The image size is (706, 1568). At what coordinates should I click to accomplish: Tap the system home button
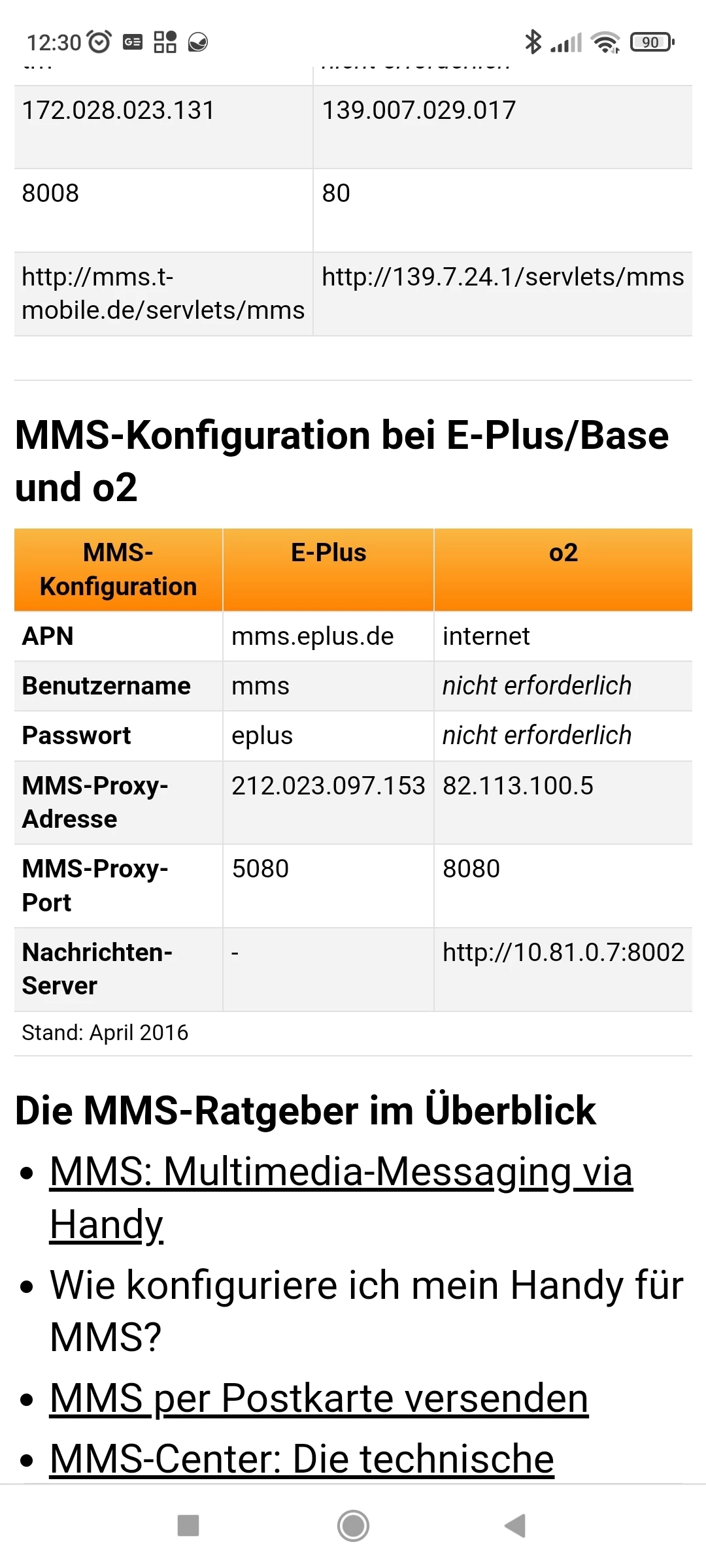click(353, 1526)
